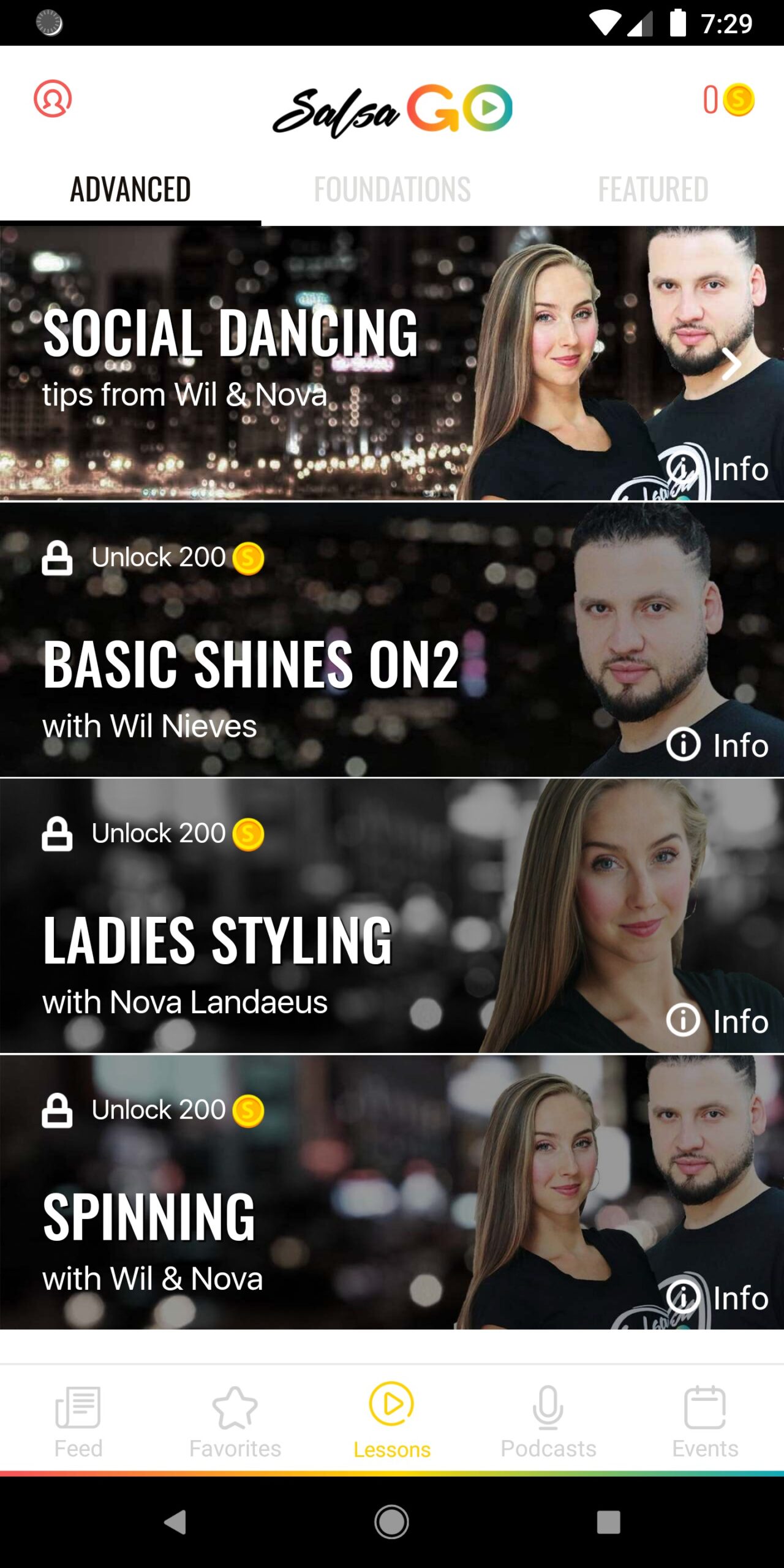This screenshot has width=784, height=1568.
Task: Go to the Feed tab
Action: tap(78, 1422)
